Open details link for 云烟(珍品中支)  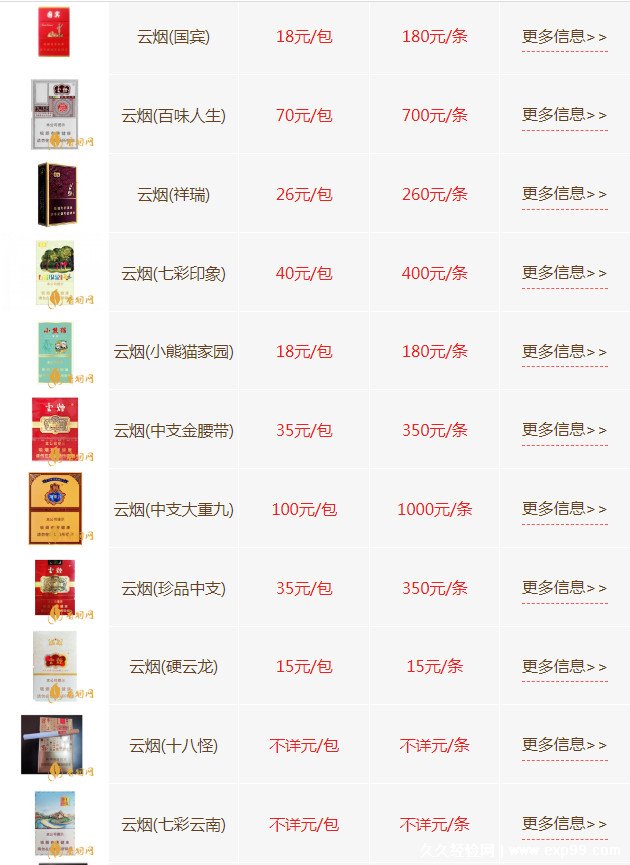click(564, 588)
